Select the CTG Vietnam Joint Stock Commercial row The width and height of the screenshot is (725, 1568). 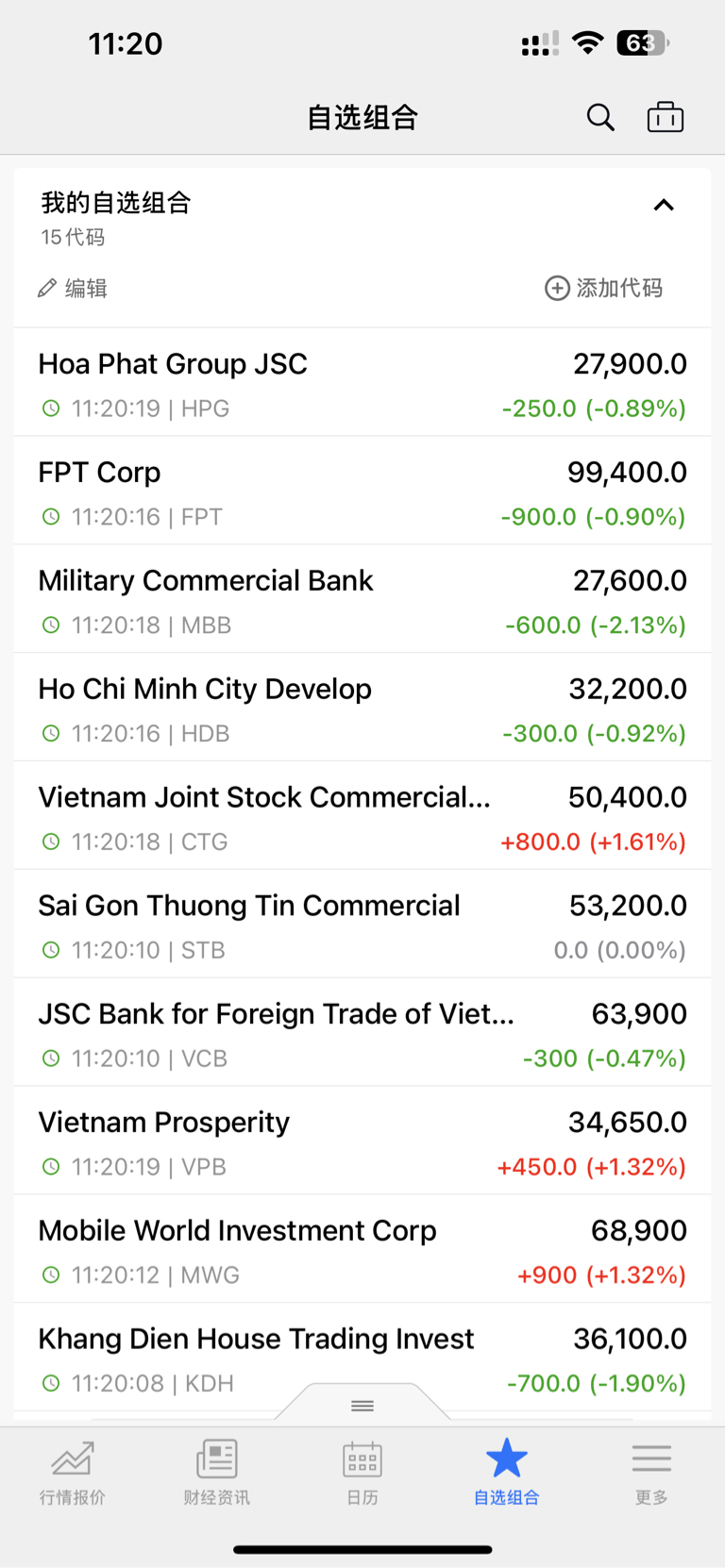tap(362, 816)
